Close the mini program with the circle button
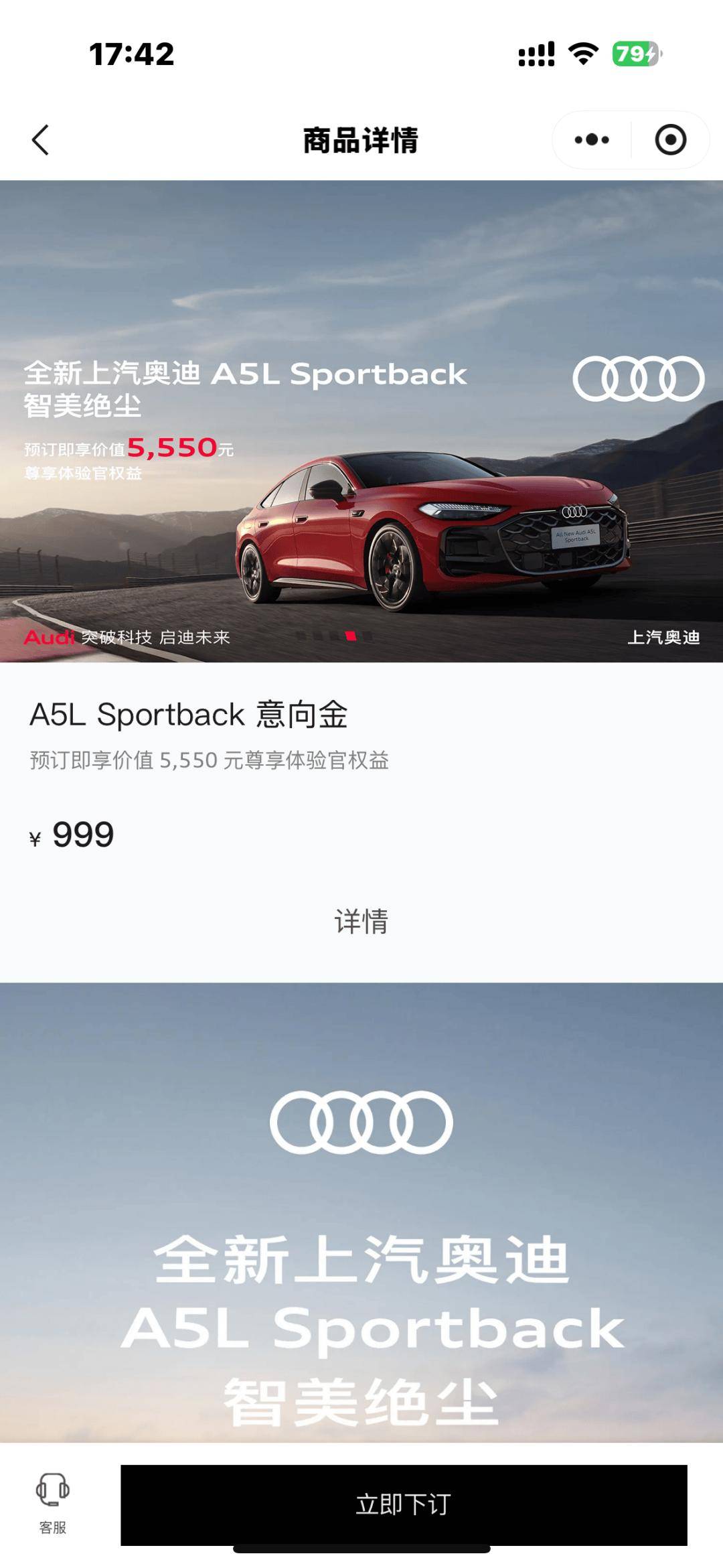 (x=670, y=140)
